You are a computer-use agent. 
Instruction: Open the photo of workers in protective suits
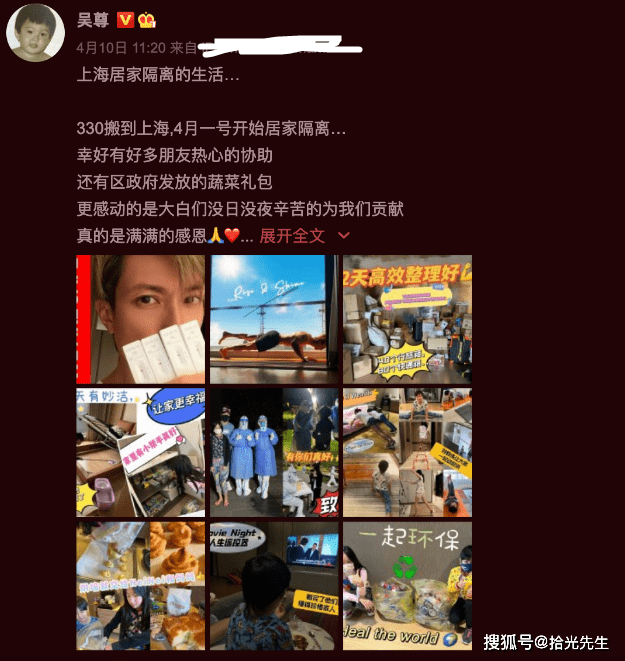point(274,452)
